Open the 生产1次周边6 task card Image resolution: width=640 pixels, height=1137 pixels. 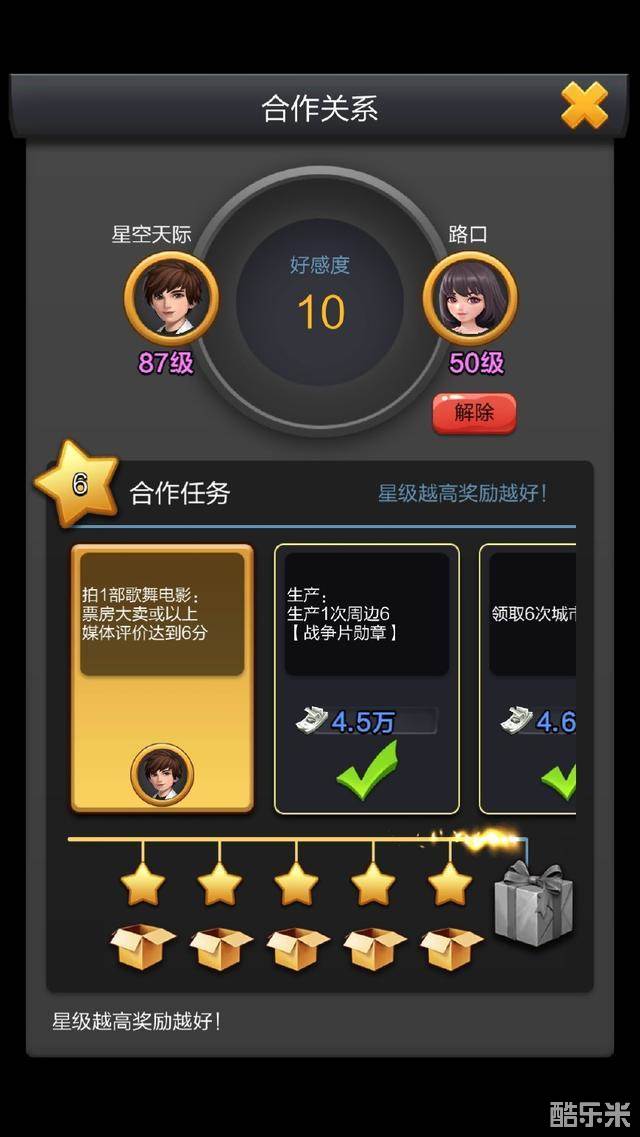coord(366,677)
